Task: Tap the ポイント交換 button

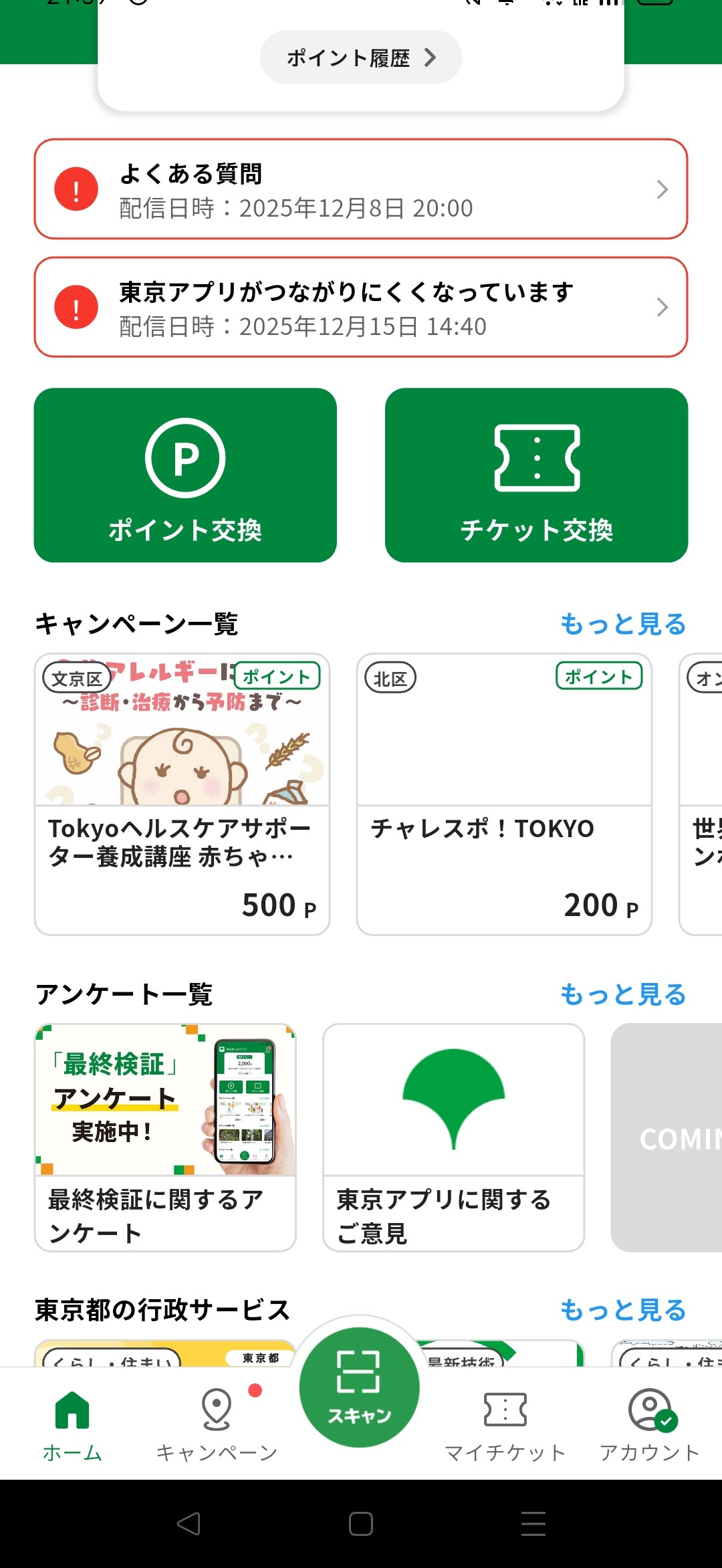Action: point(185,475)
